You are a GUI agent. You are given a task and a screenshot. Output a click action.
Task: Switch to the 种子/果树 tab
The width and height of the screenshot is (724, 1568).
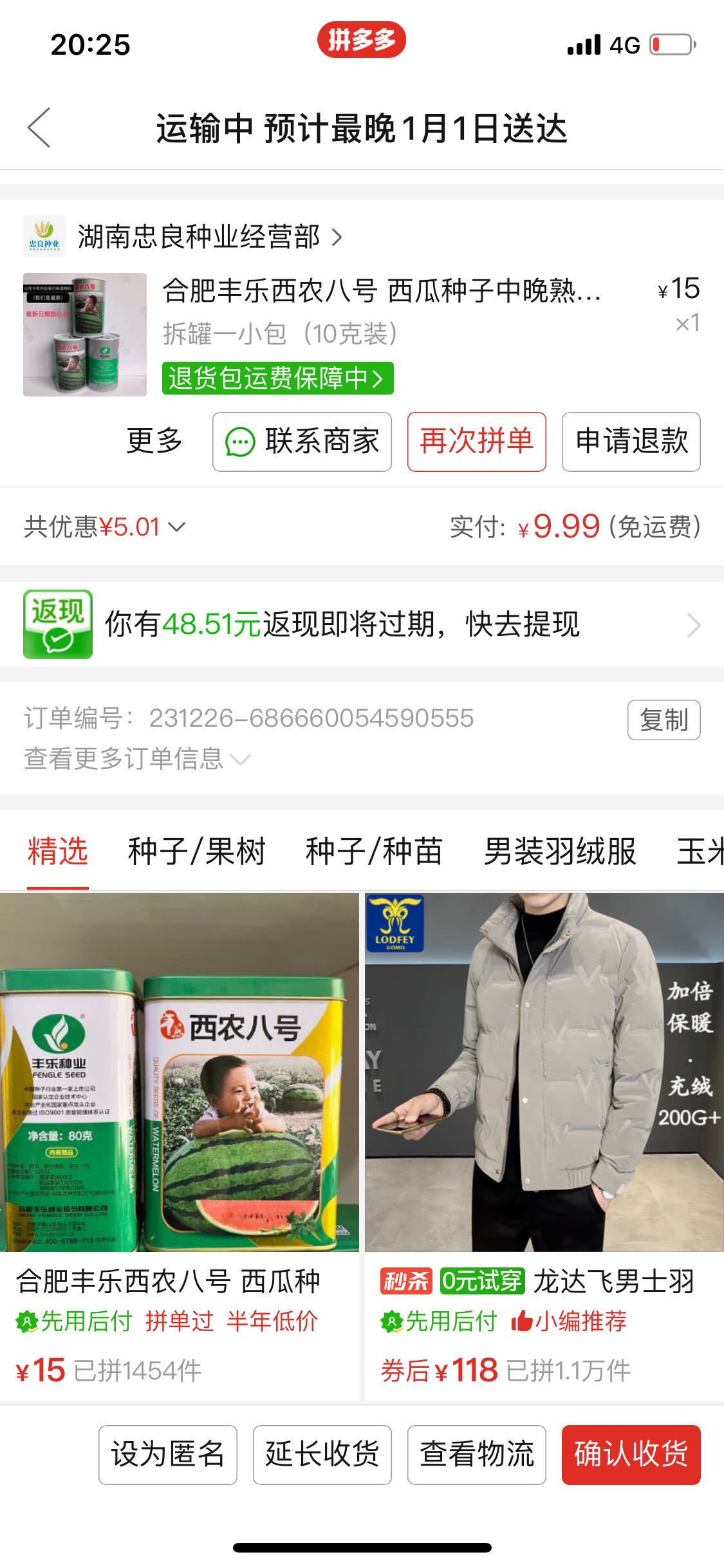pyautogui.click(x=196, y=851)
